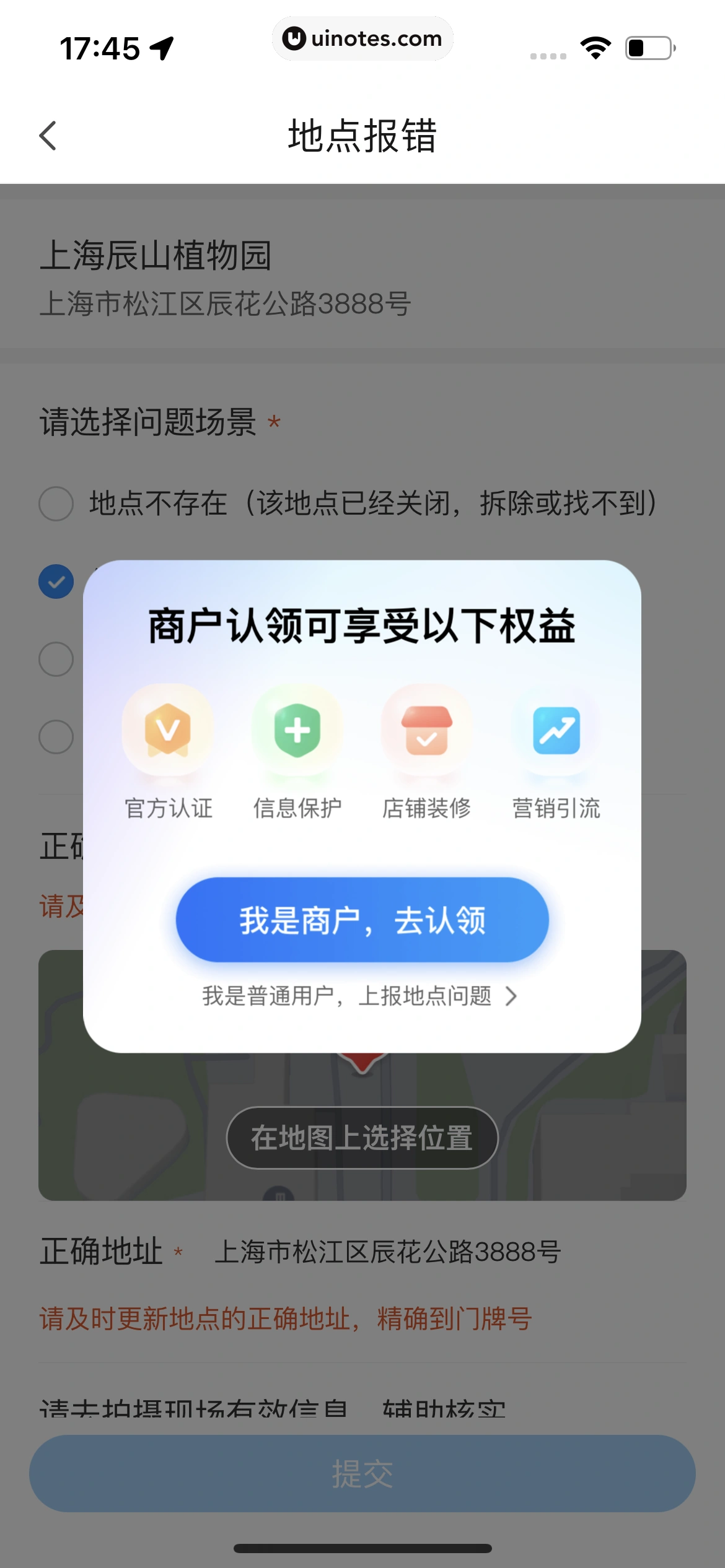
Task: Open the map location picker
Action: [x=362, y=1138]
